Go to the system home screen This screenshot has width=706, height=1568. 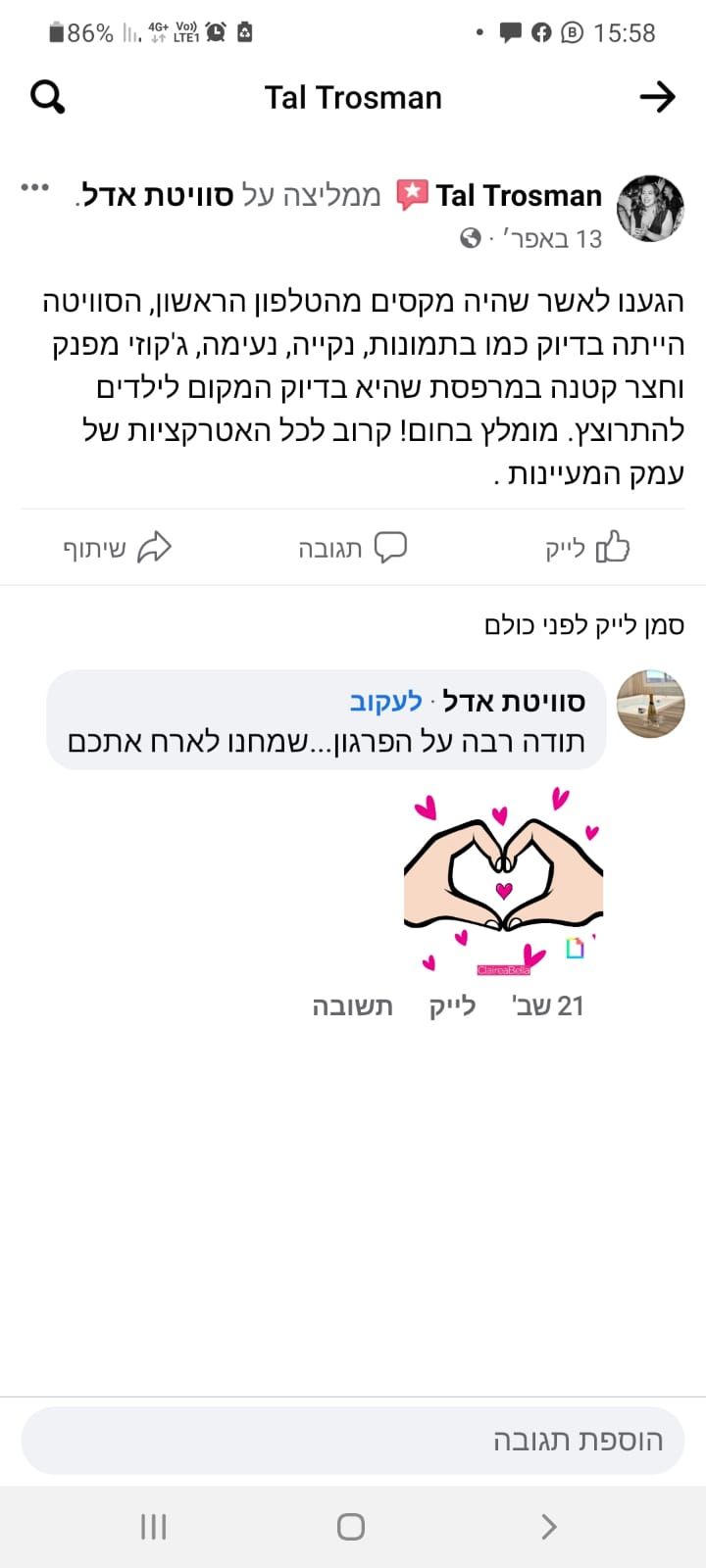[x=351, y=1526]
